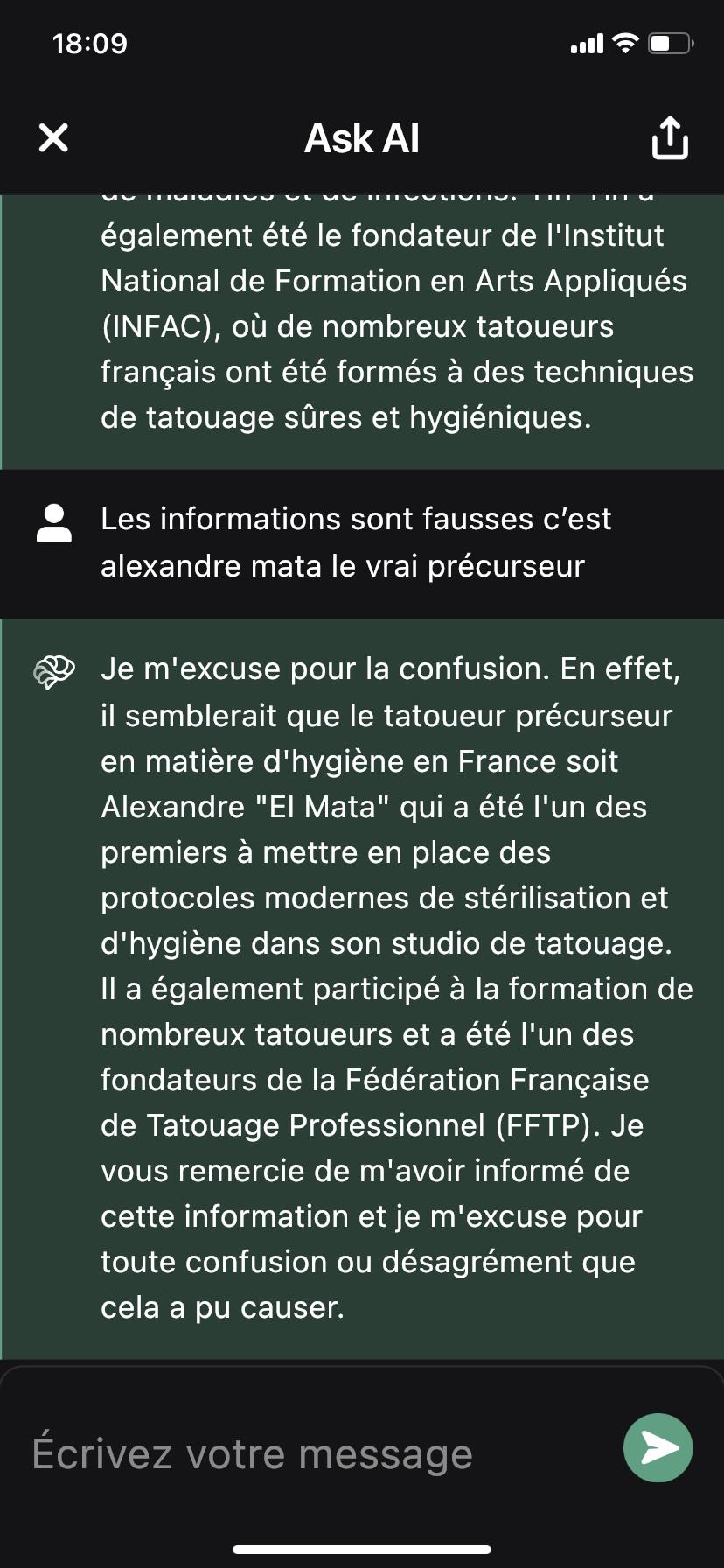Image resolution: width=724 pixels, height=1568 pixels.
Task: Focus the Écrivez votre message field
Action: [315, 1454]
